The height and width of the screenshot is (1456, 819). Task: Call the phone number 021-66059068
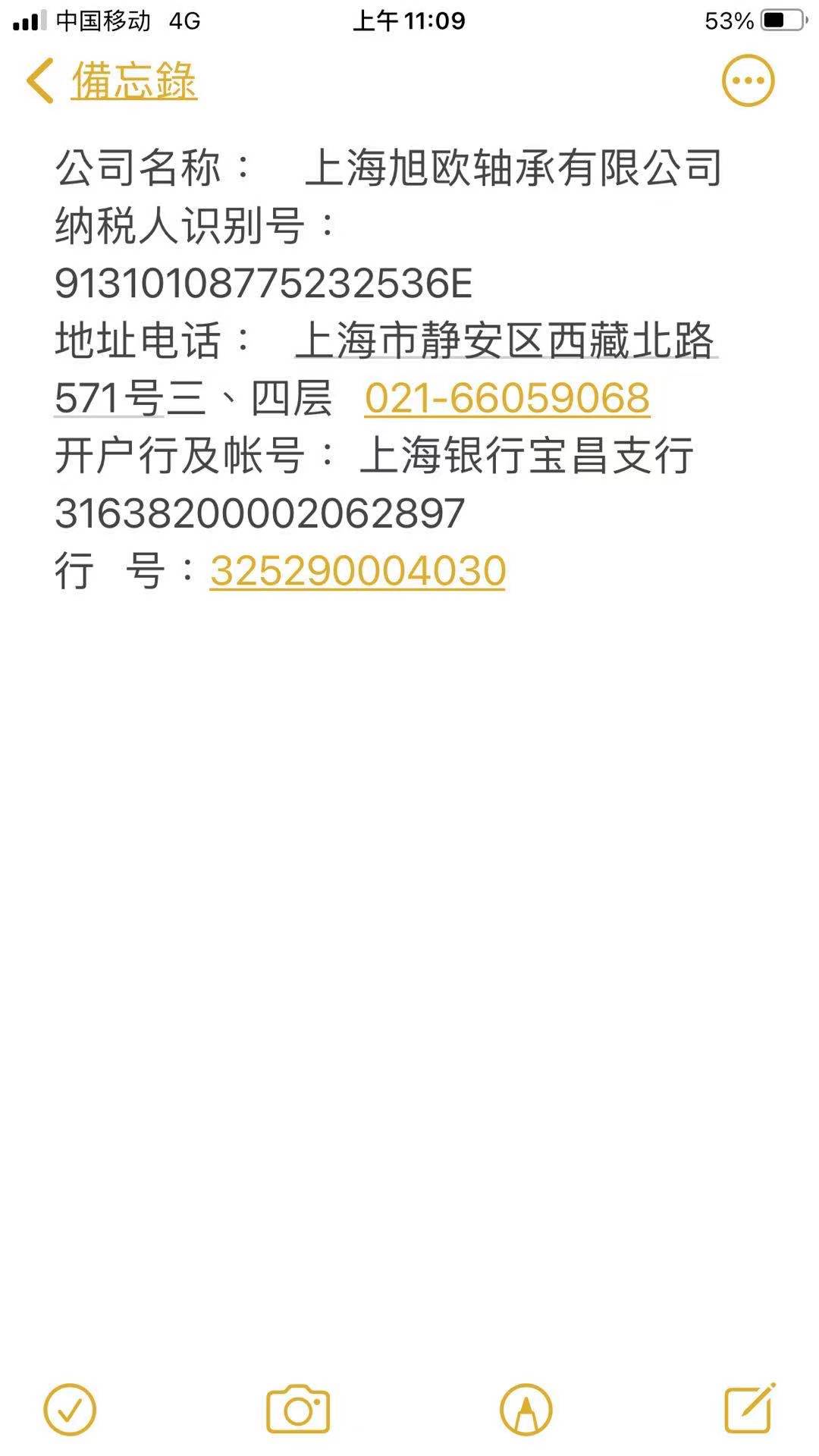click(x=507, y=398)
